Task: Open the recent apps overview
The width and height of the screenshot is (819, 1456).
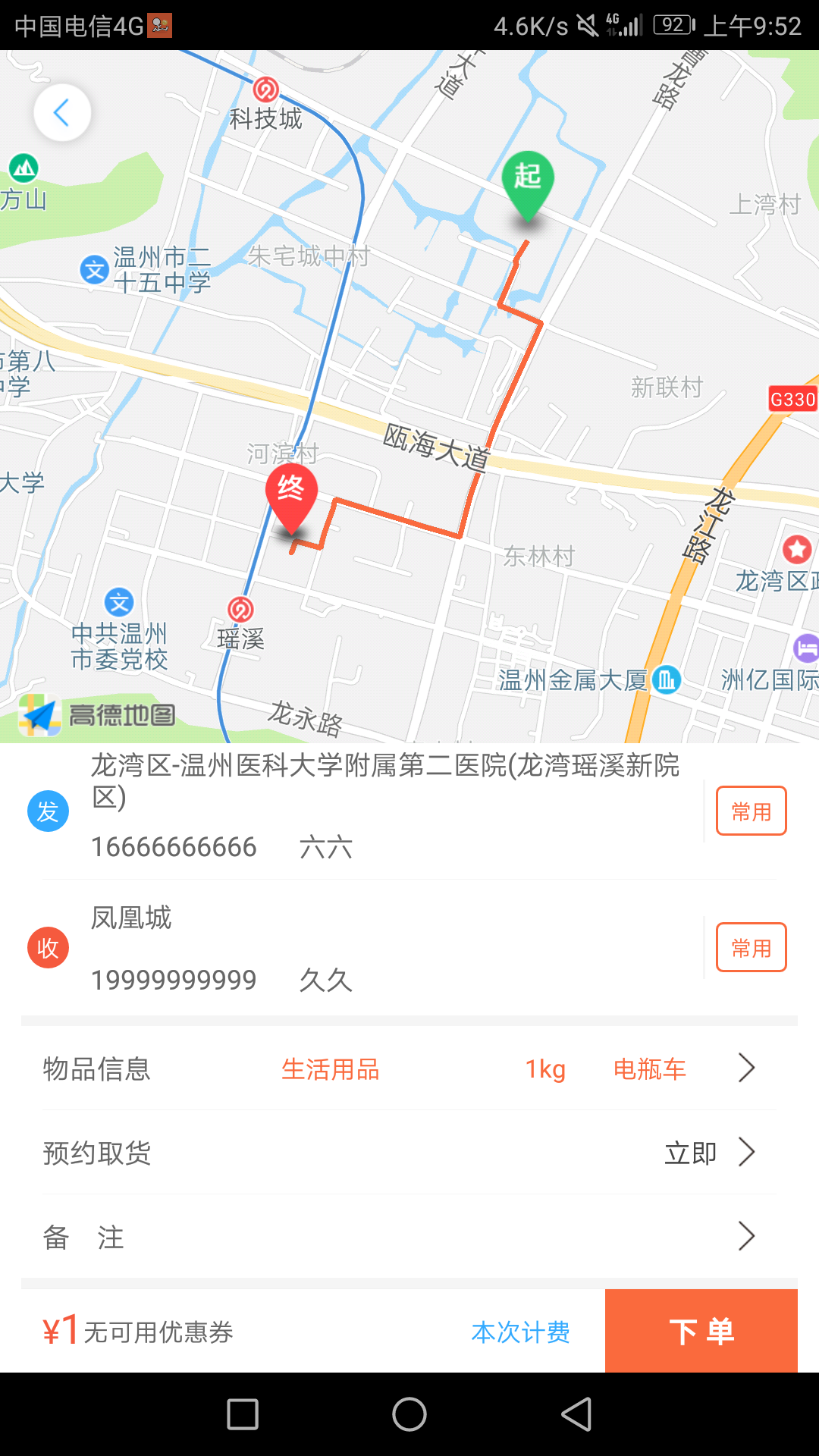Action: tap(243, 1414)
